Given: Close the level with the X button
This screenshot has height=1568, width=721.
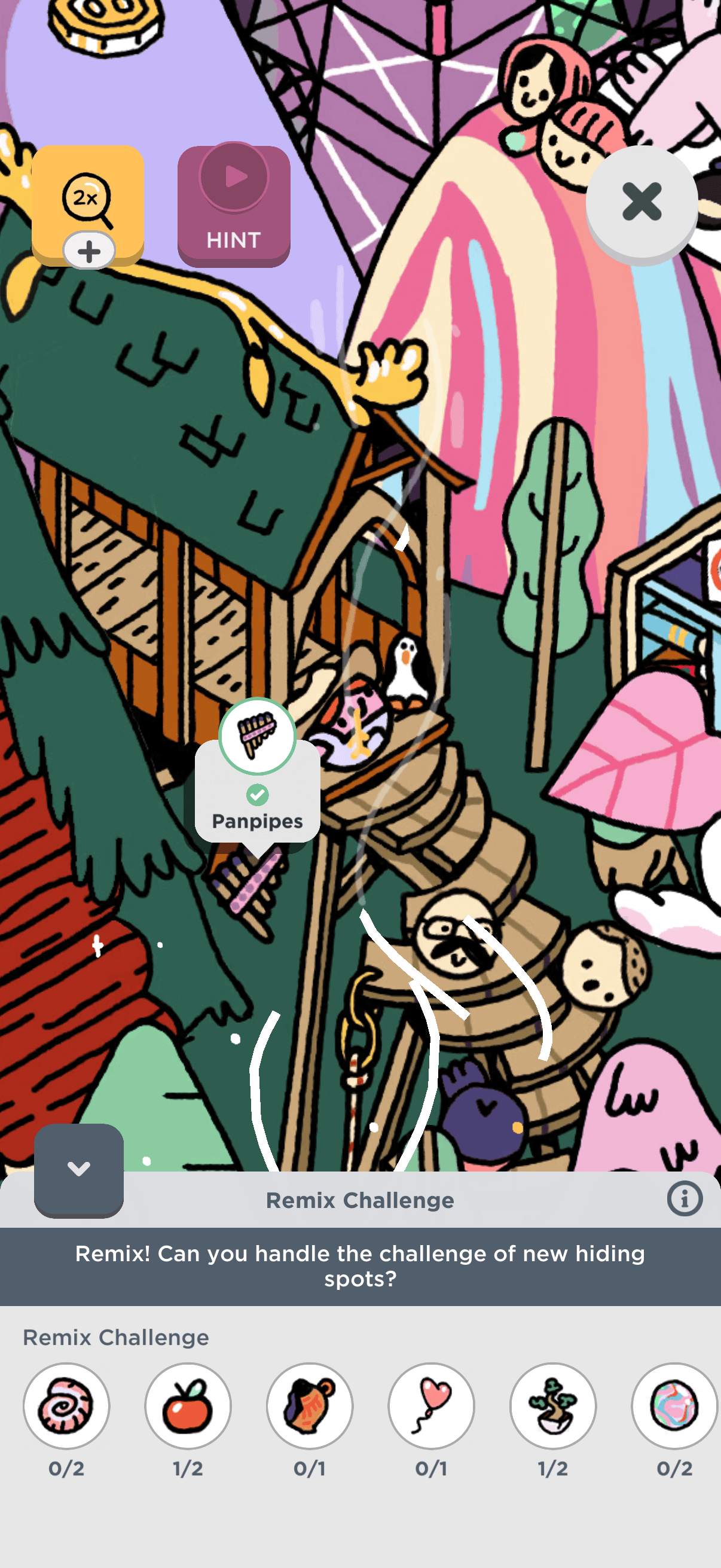Looking at the screenshot, I should (x=641, y=202).
